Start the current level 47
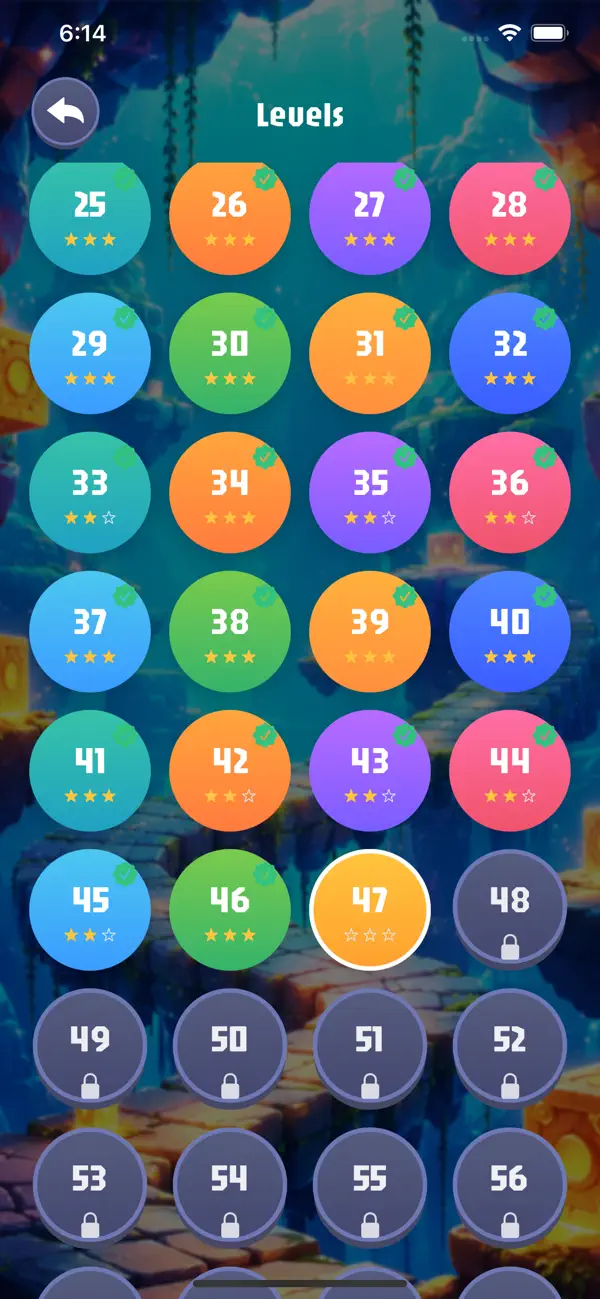The width and height of the screenshot is (600, 1299). 370,910
